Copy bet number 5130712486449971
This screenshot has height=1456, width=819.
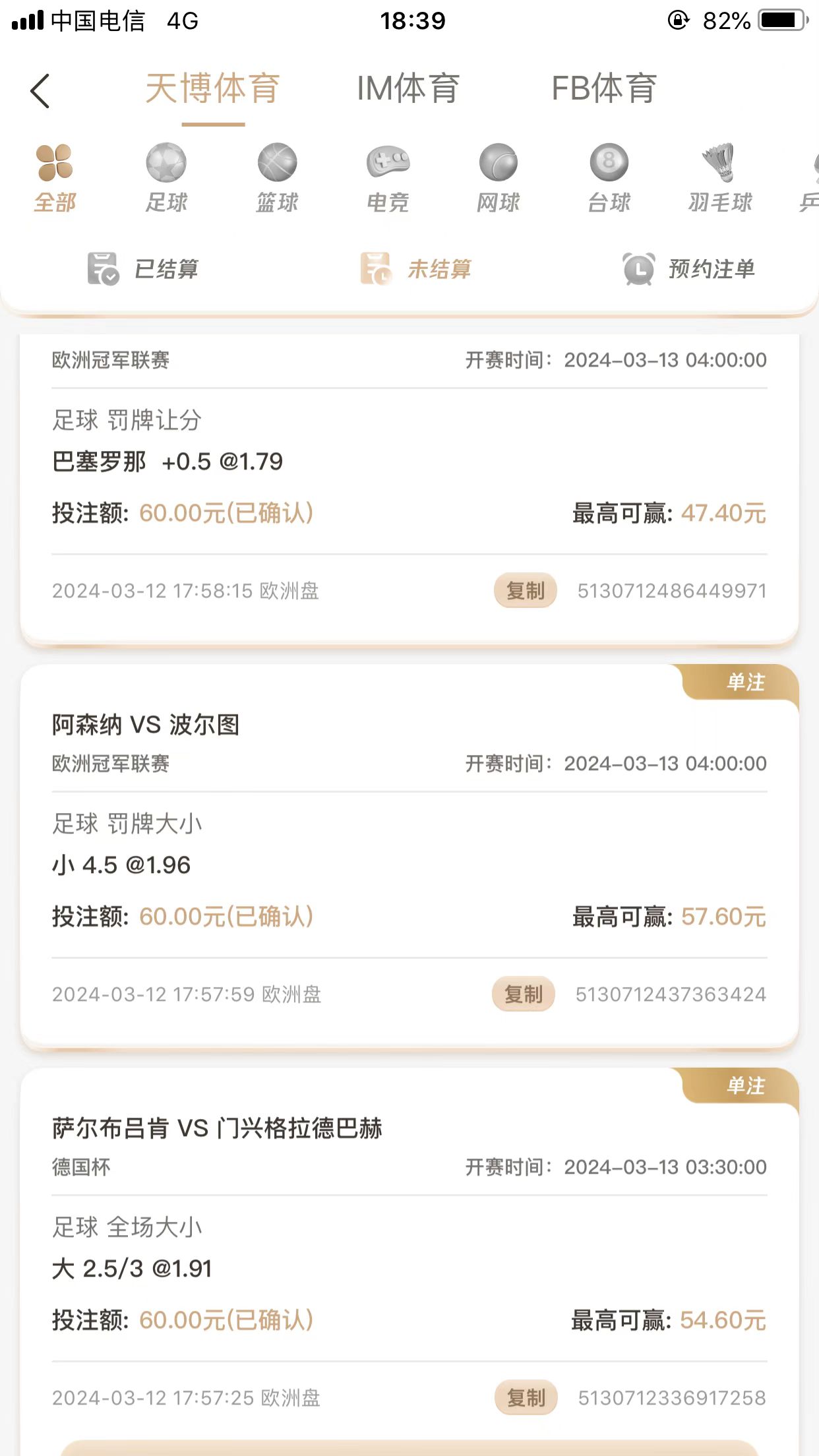[x=525, y=590]
